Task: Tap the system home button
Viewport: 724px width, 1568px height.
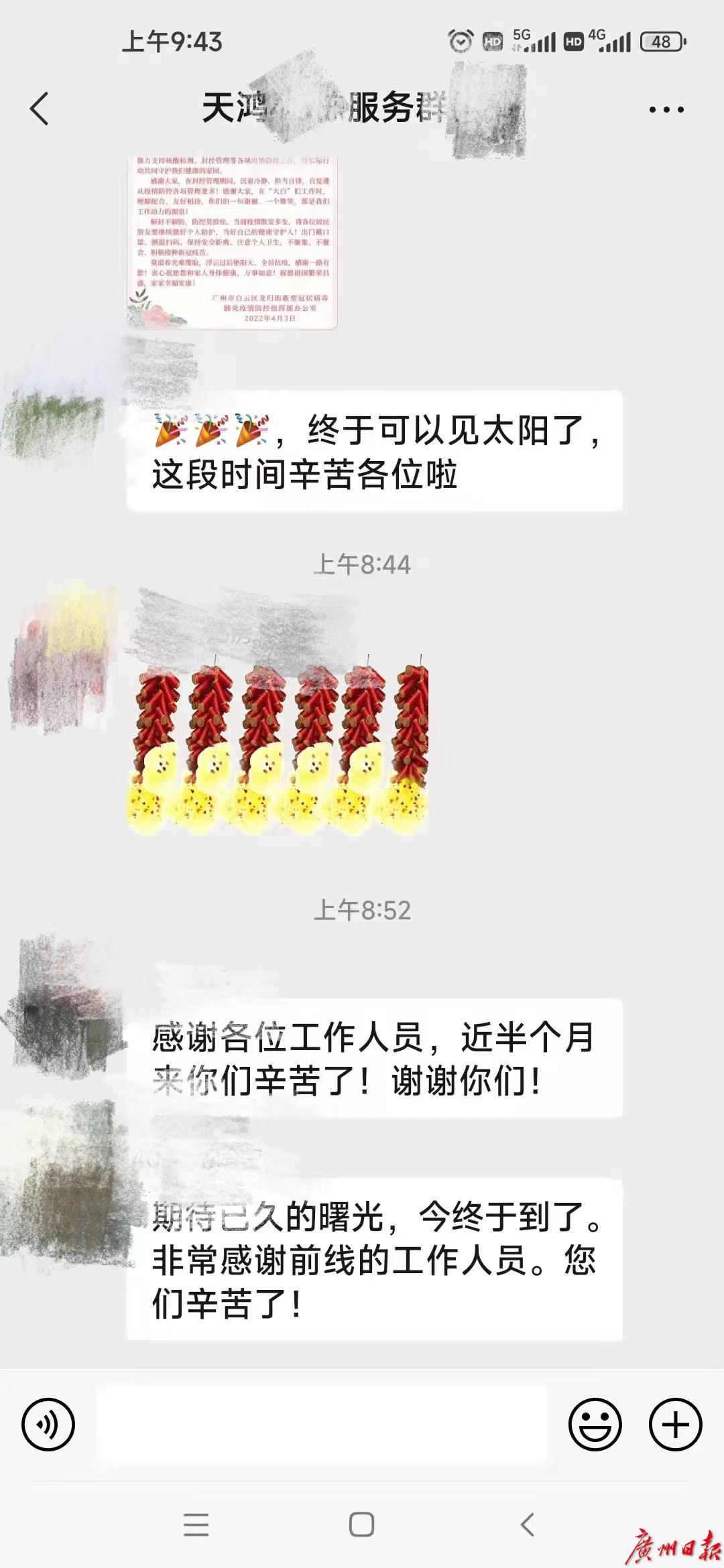Action: click(x=361, y=1524)
